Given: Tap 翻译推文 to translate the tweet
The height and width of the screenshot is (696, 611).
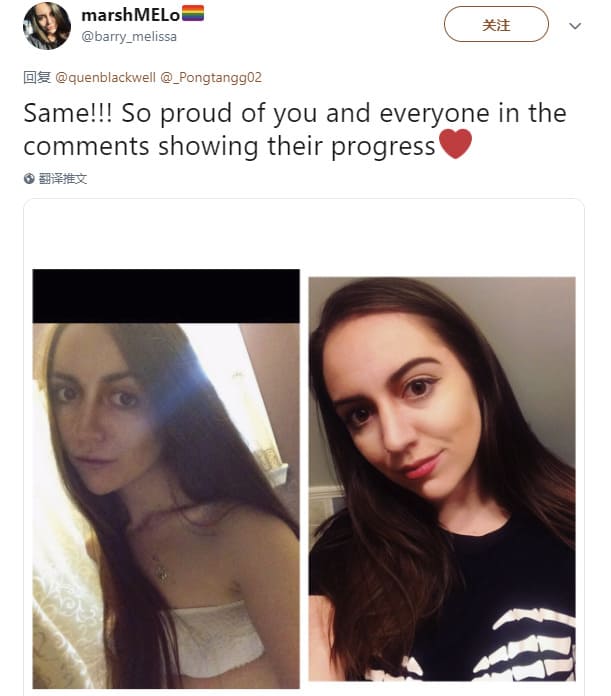Looking at the screenshot, I should coord(62,179).
